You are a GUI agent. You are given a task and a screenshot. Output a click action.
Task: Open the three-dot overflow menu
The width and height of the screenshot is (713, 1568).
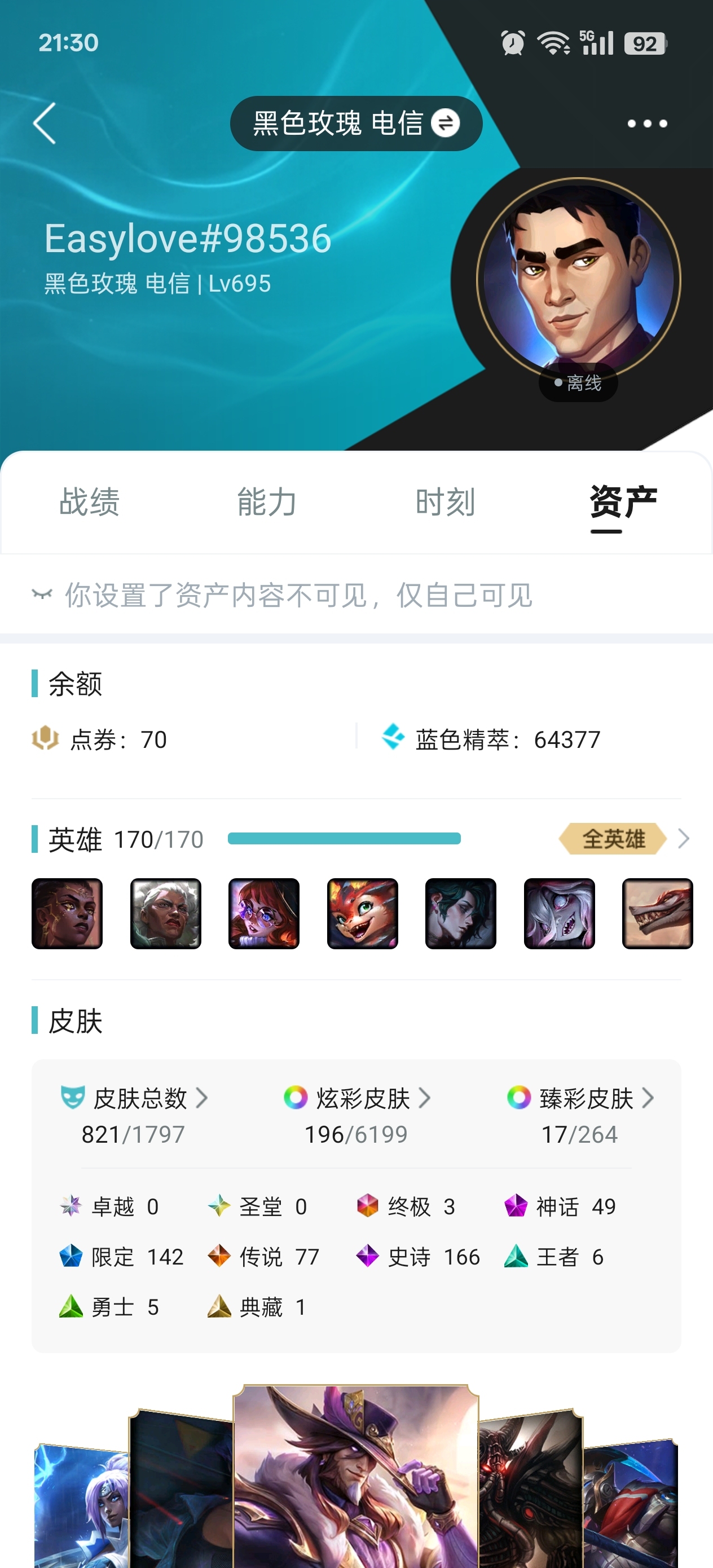pyautogui.click(x=646, y=124)
